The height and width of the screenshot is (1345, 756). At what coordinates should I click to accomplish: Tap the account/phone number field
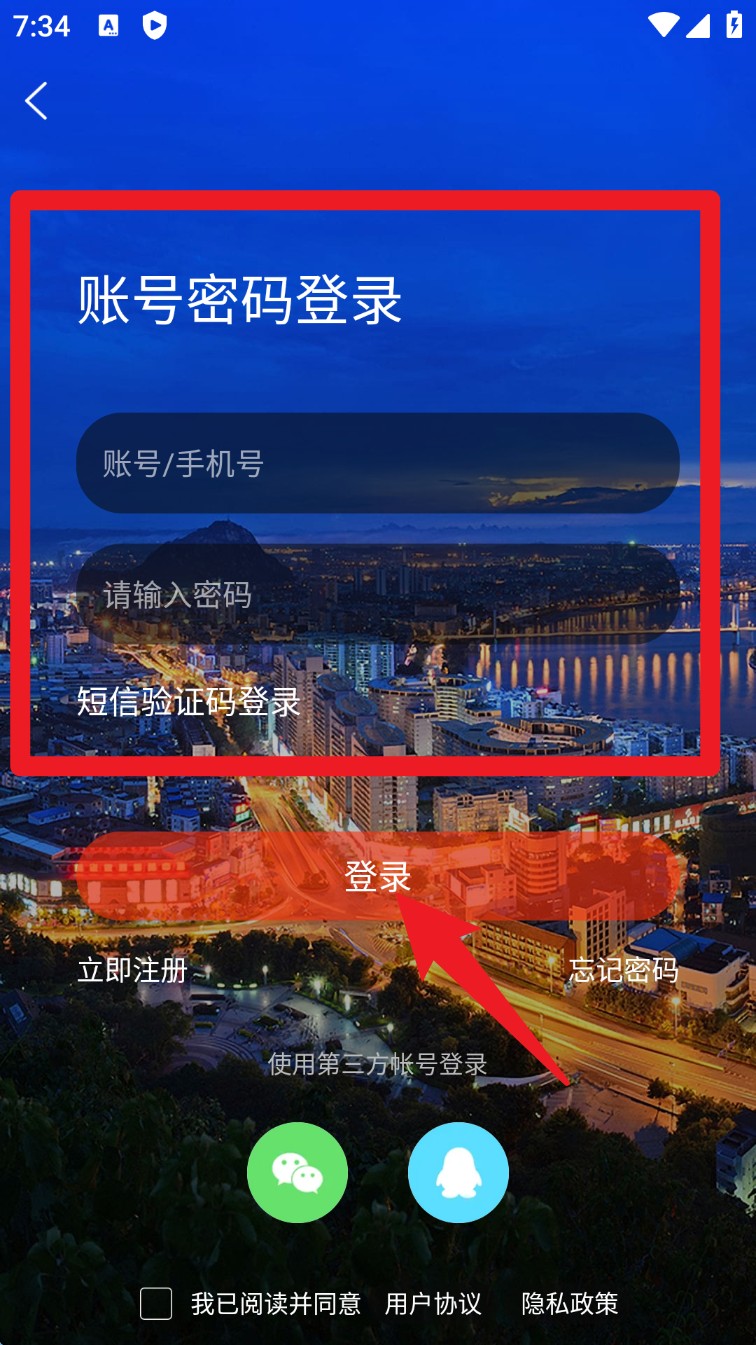coord(377,463)
